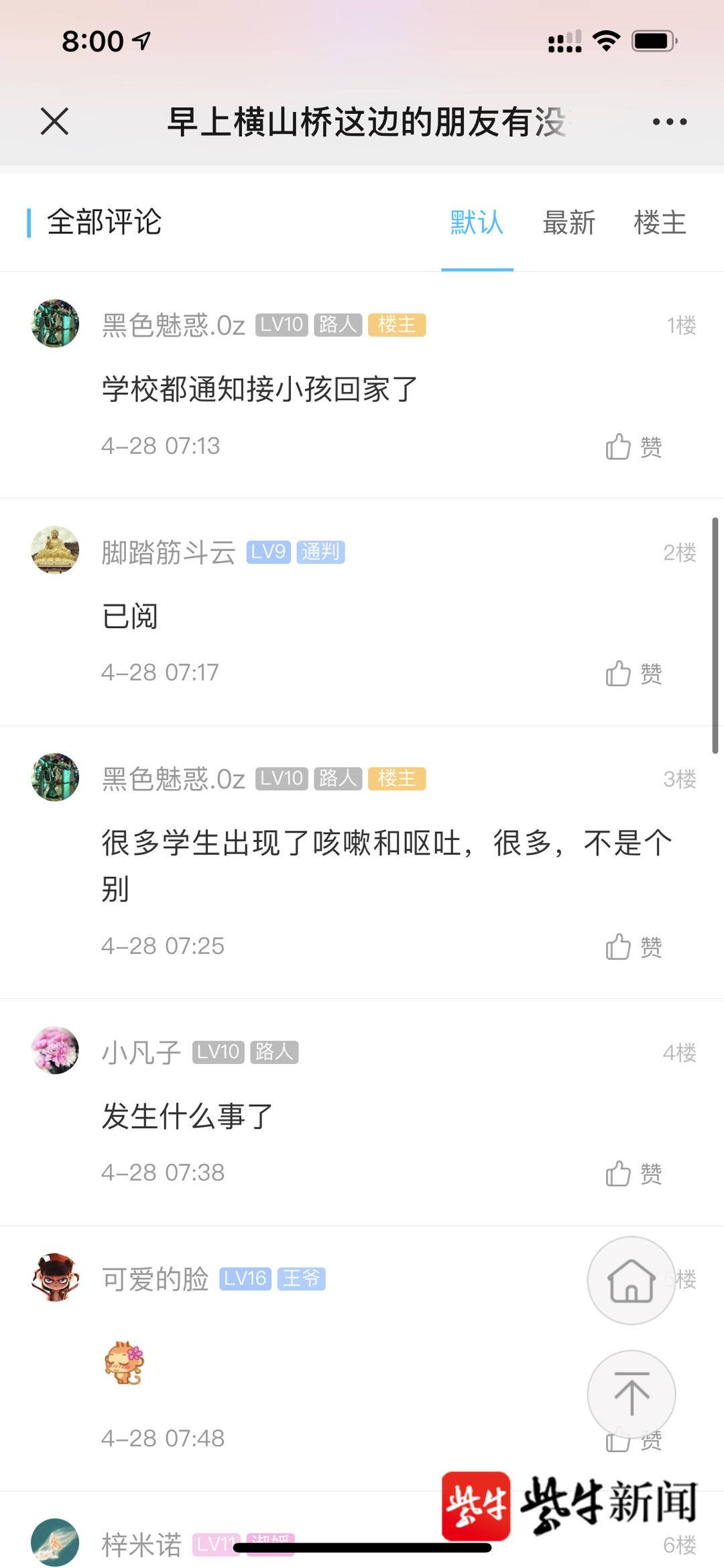
Task: Jump back to top with arrow button
Action: coord(631,1394)
